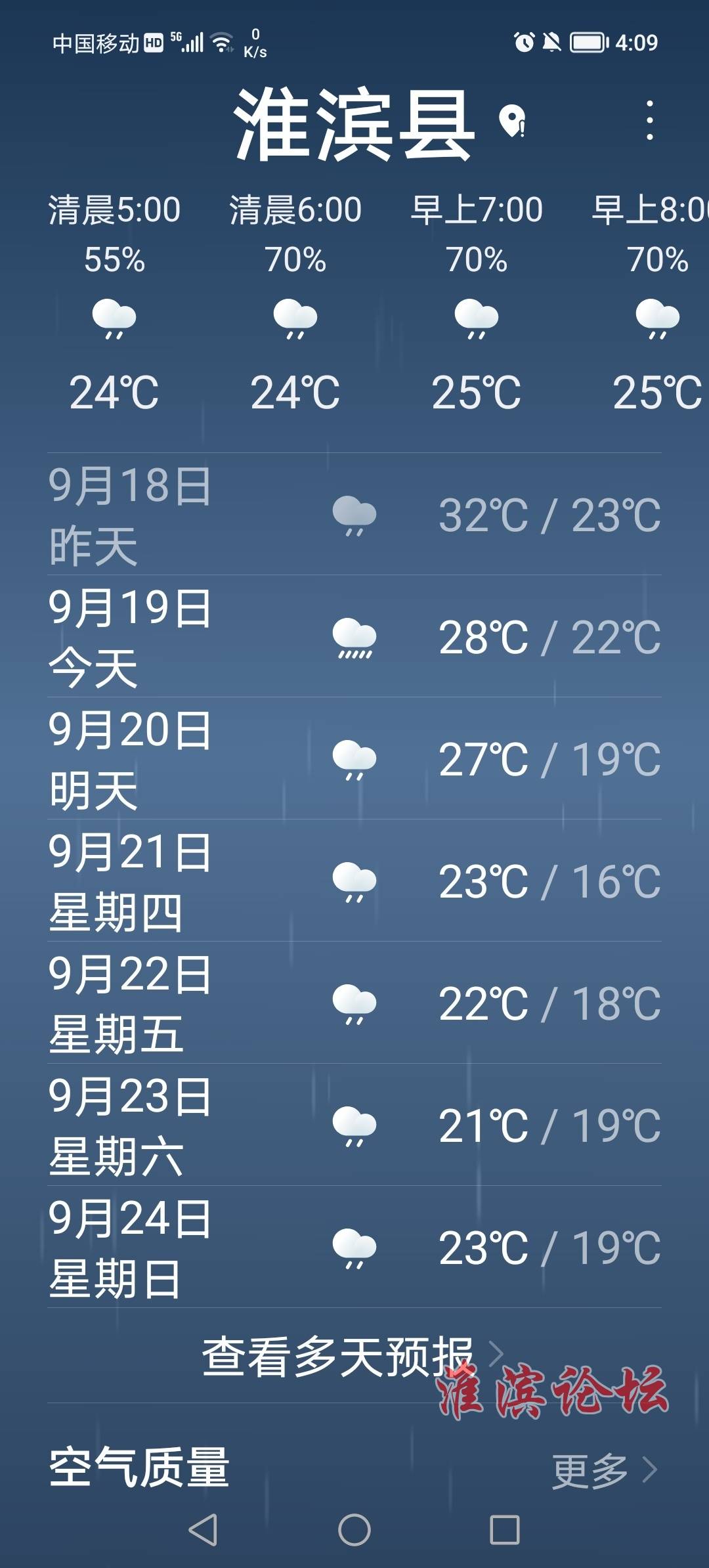
Task: Tap the system back button
Action: coord(203,1530)
